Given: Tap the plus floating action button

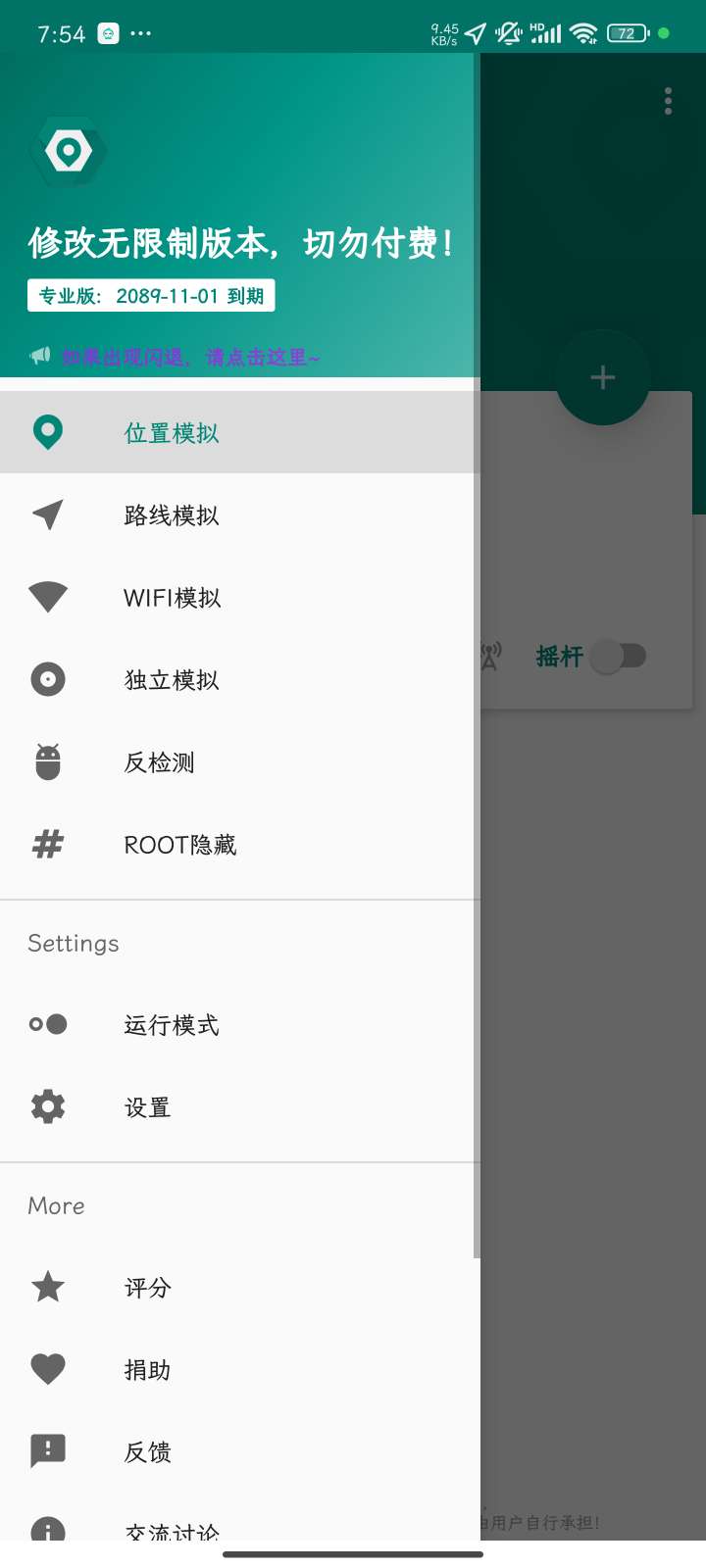Looking at the screenshot, I should (x=602, y=377).
